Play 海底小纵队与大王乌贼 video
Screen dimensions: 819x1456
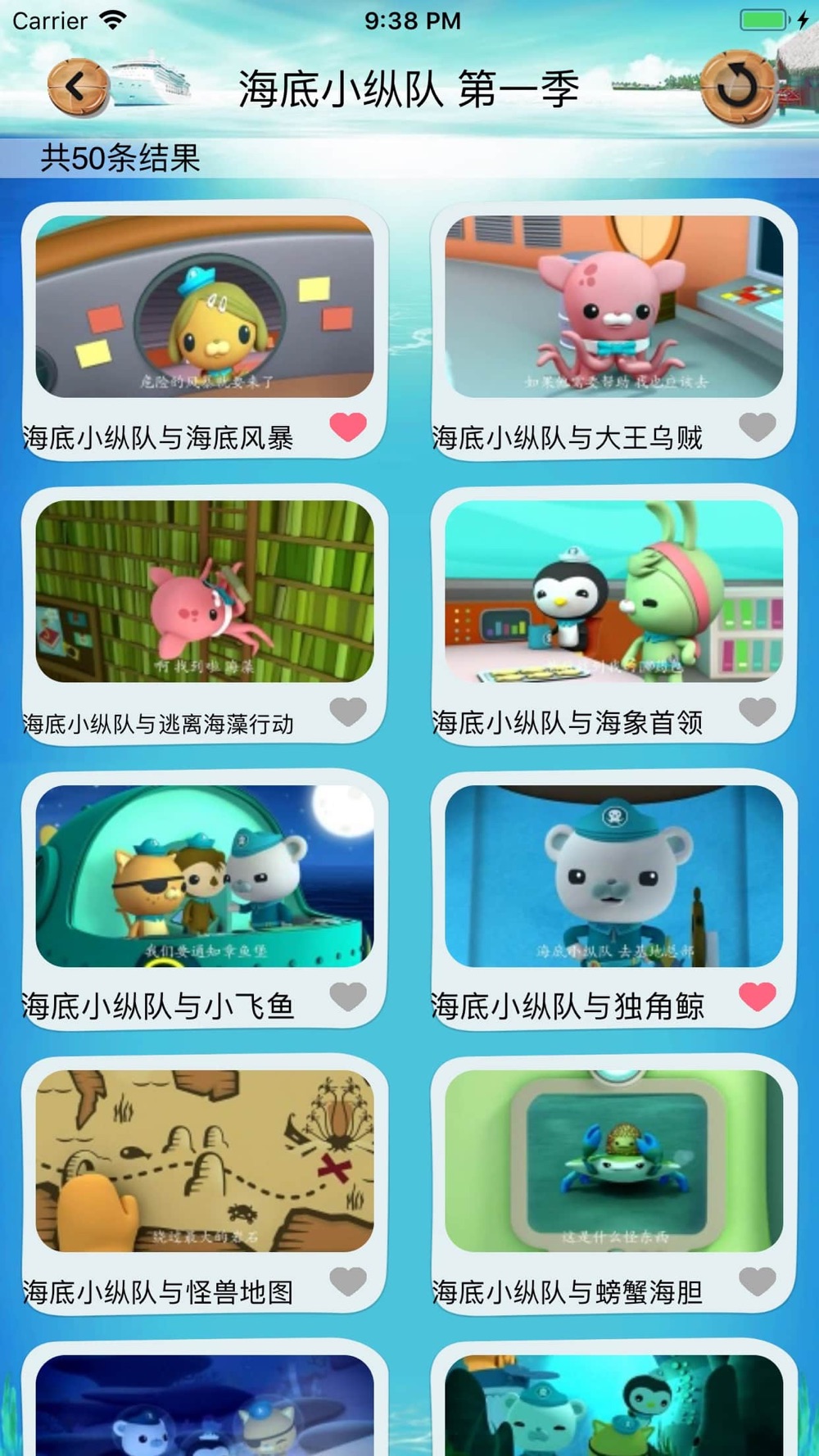tap(614, 306)
